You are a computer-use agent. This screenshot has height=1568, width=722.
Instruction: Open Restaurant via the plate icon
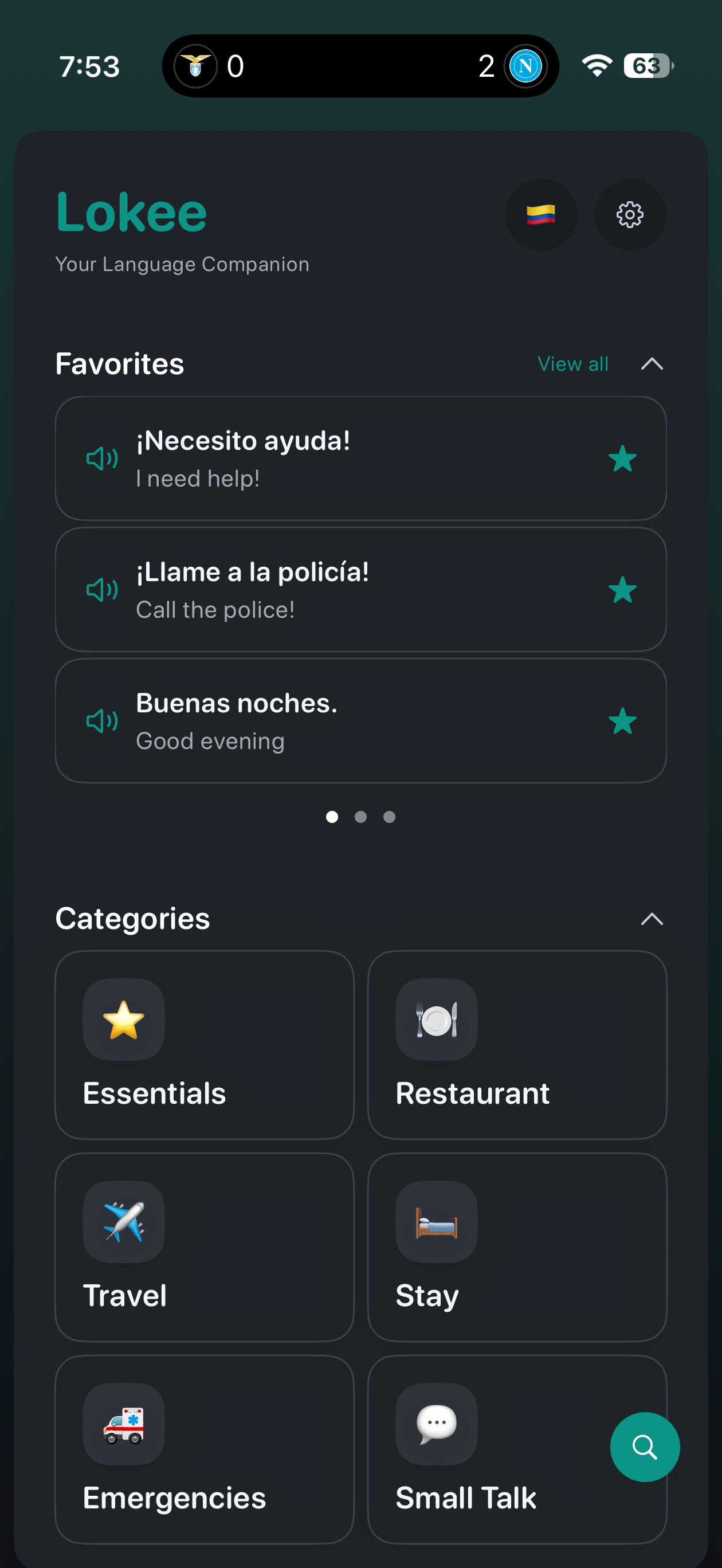(437, 1020)
